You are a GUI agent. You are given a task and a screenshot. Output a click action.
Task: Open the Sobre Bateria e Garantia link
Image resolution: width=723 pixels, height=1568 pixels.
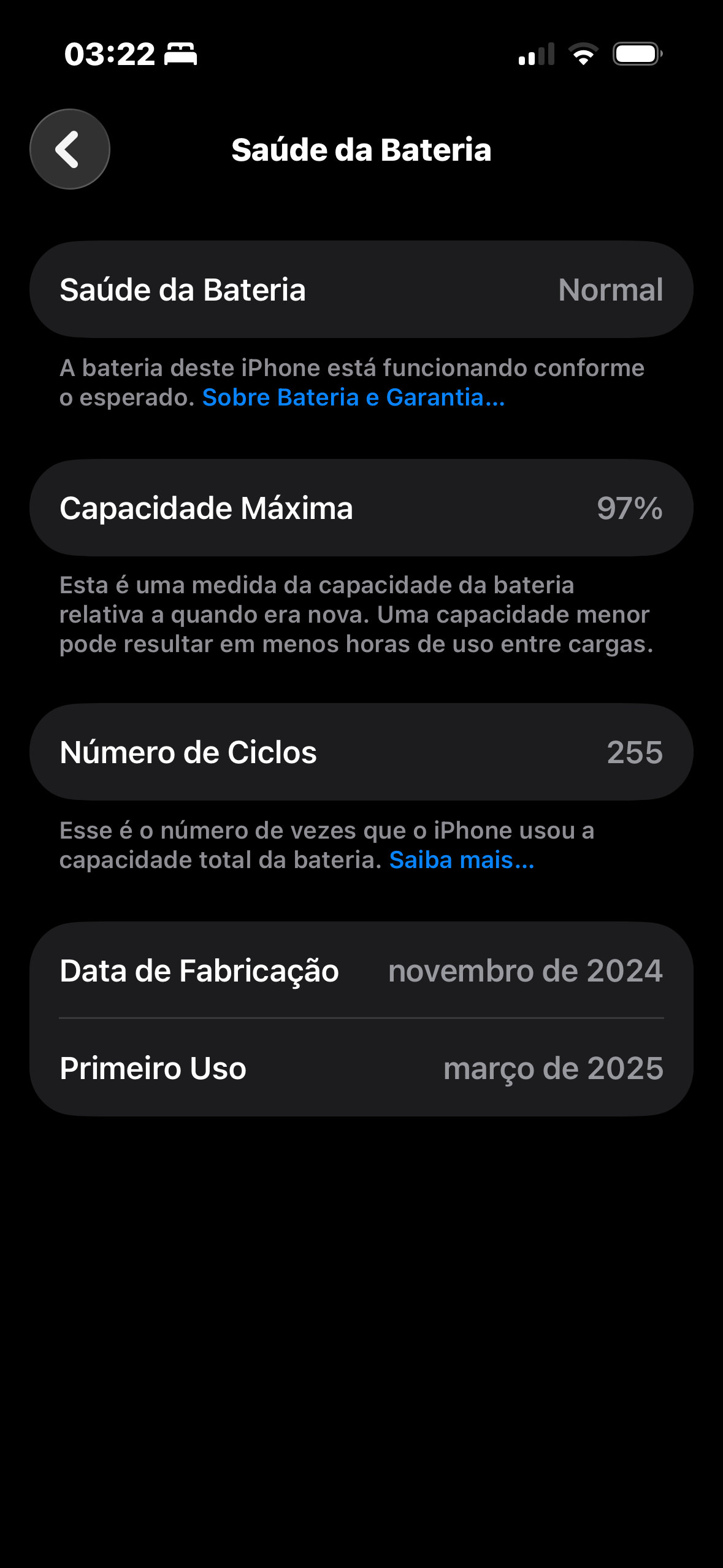pos(353,398)
